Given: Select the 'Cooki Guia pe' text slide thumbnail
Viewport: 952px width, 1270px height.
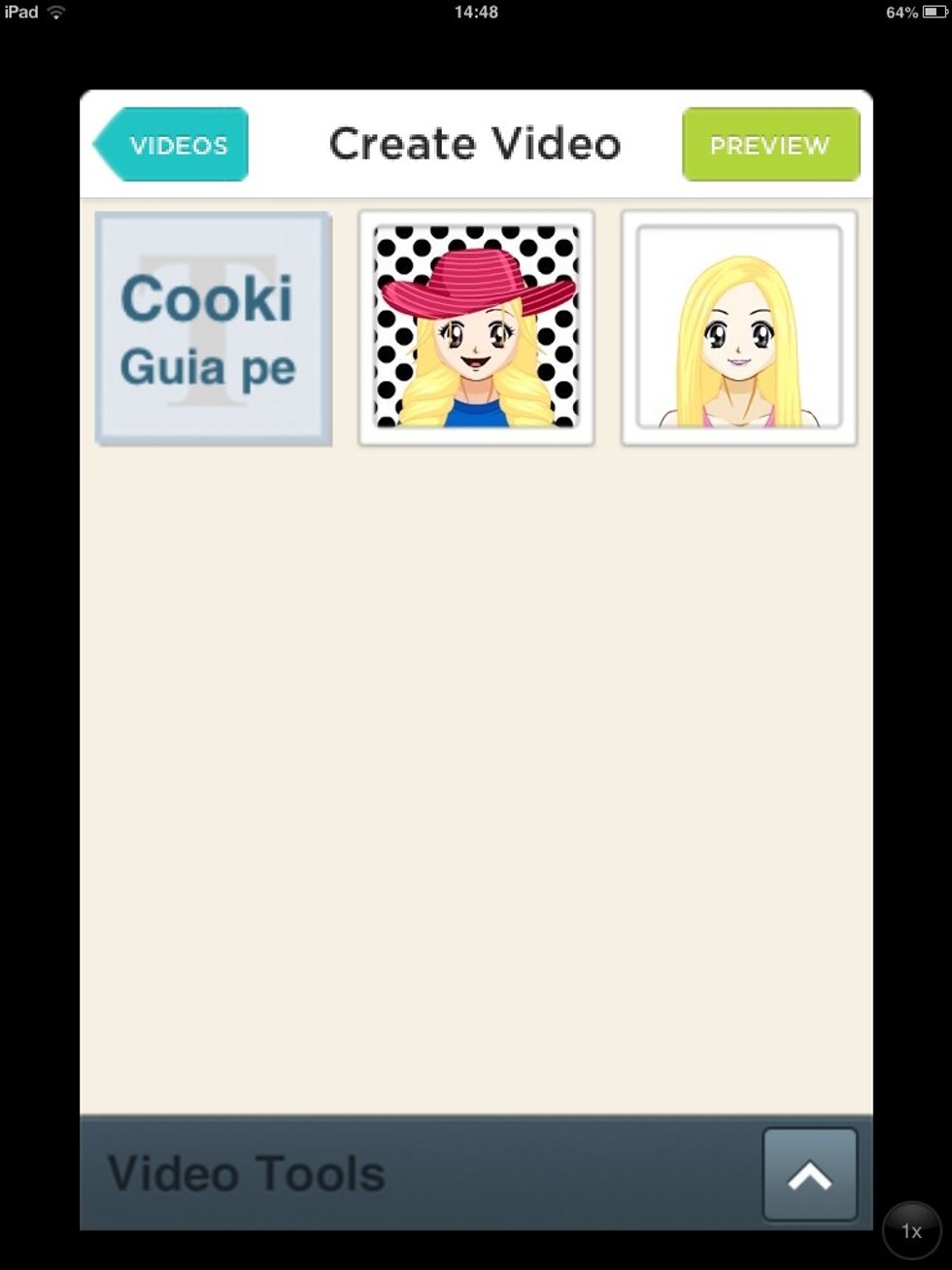Looking at the screenshot, I should [213, 326].
